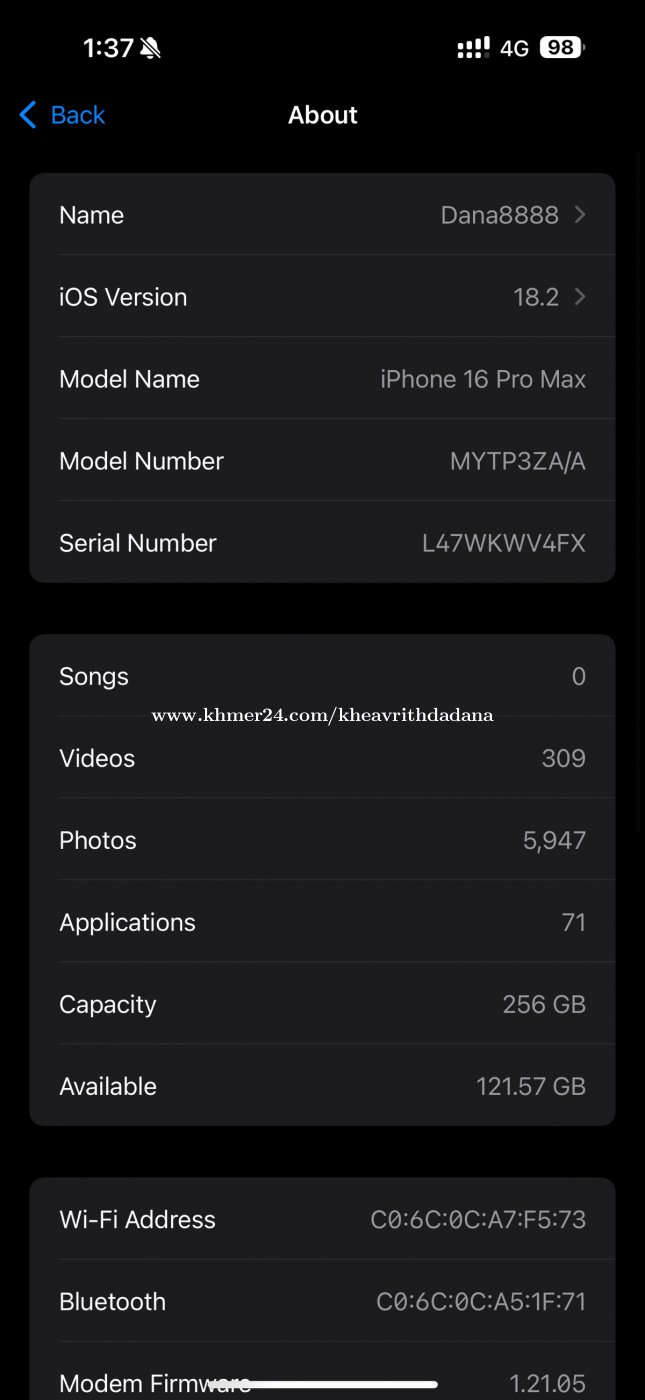Open the Name row showing Dana8888
Screen dimensions: 645x1400
tap(322, 214)
